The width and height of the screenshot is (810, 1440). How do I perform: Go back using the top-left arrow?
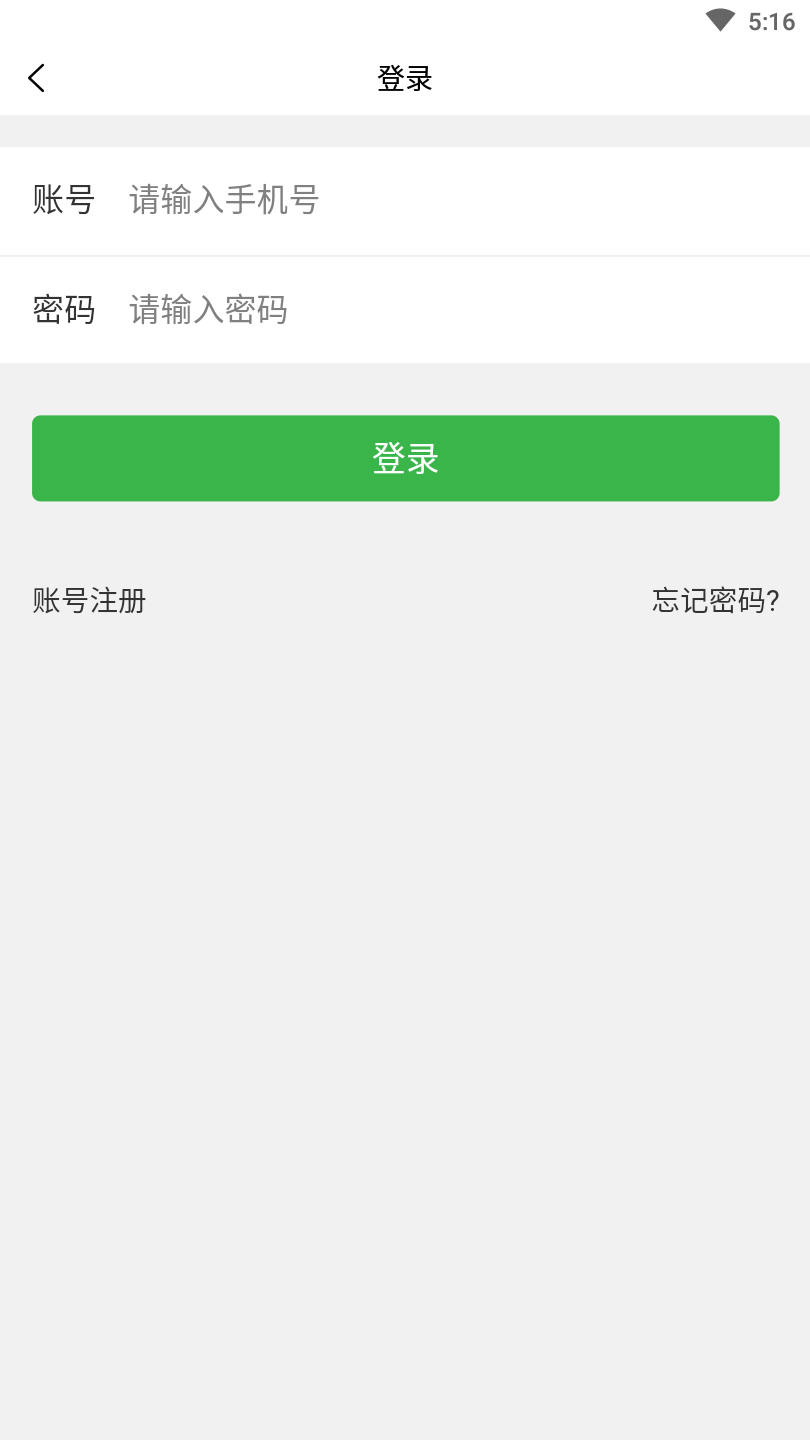37,78
